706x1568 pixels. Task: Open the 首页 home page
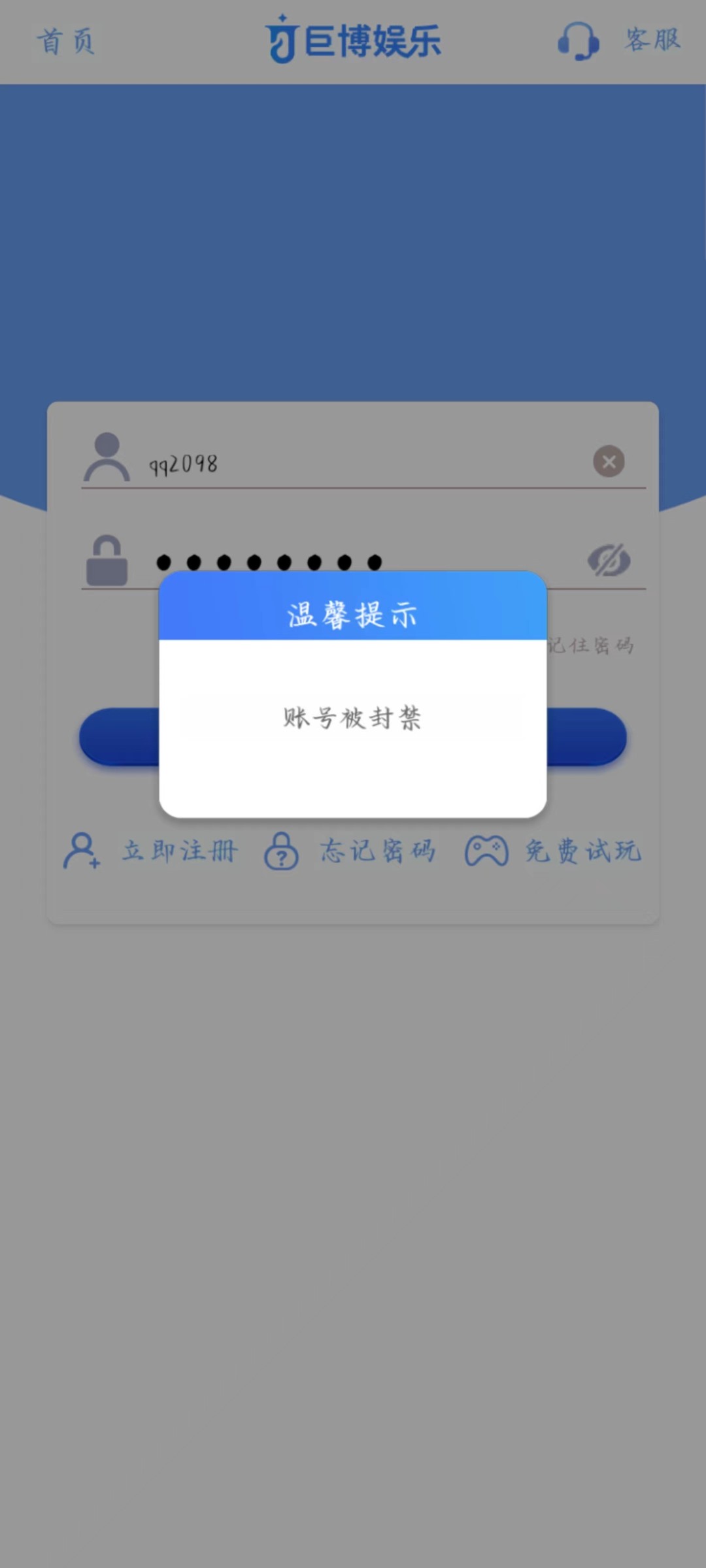(66, 41)
